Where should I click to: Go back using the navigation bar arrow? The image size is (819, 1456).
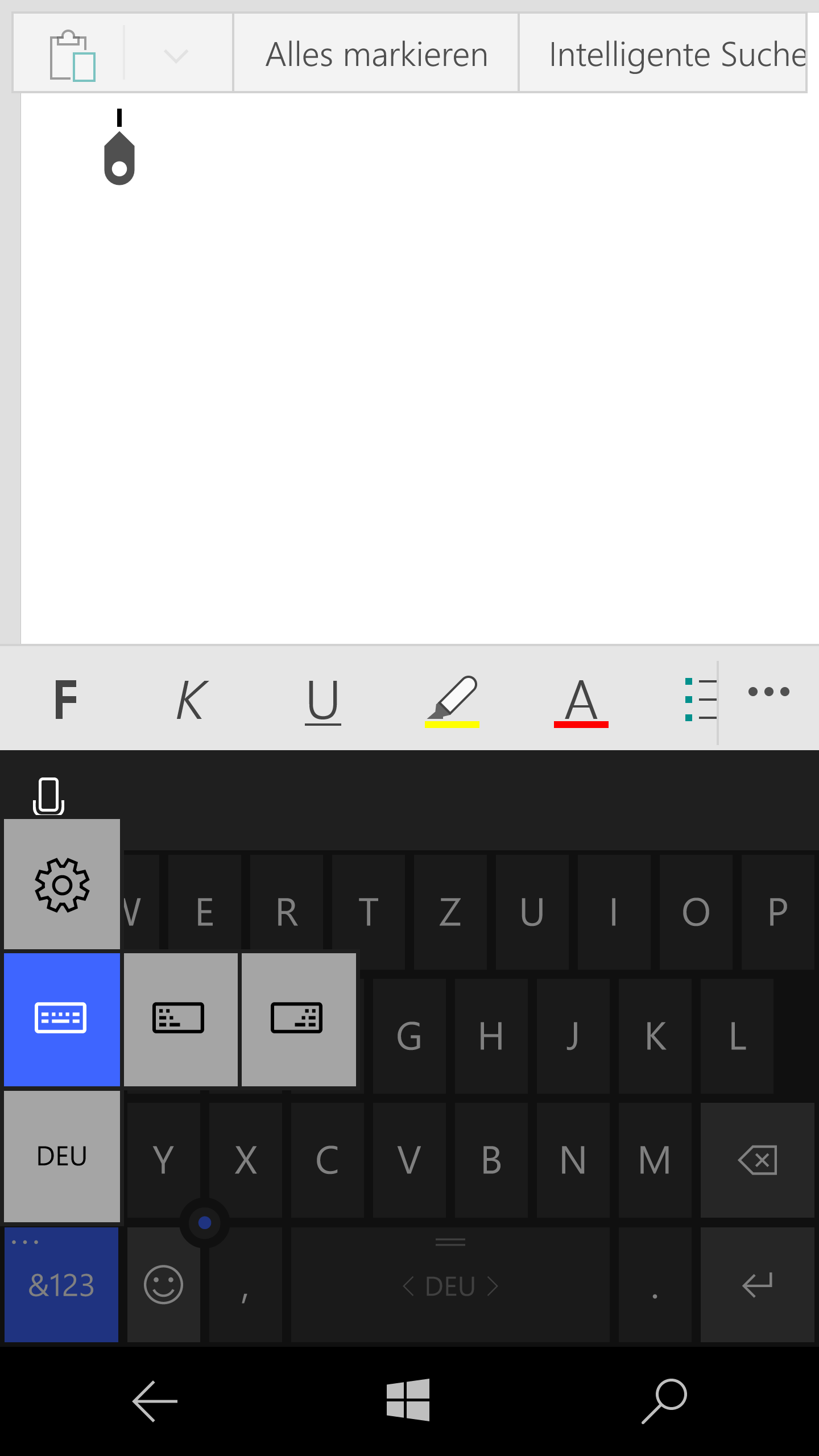point(155,1401)
